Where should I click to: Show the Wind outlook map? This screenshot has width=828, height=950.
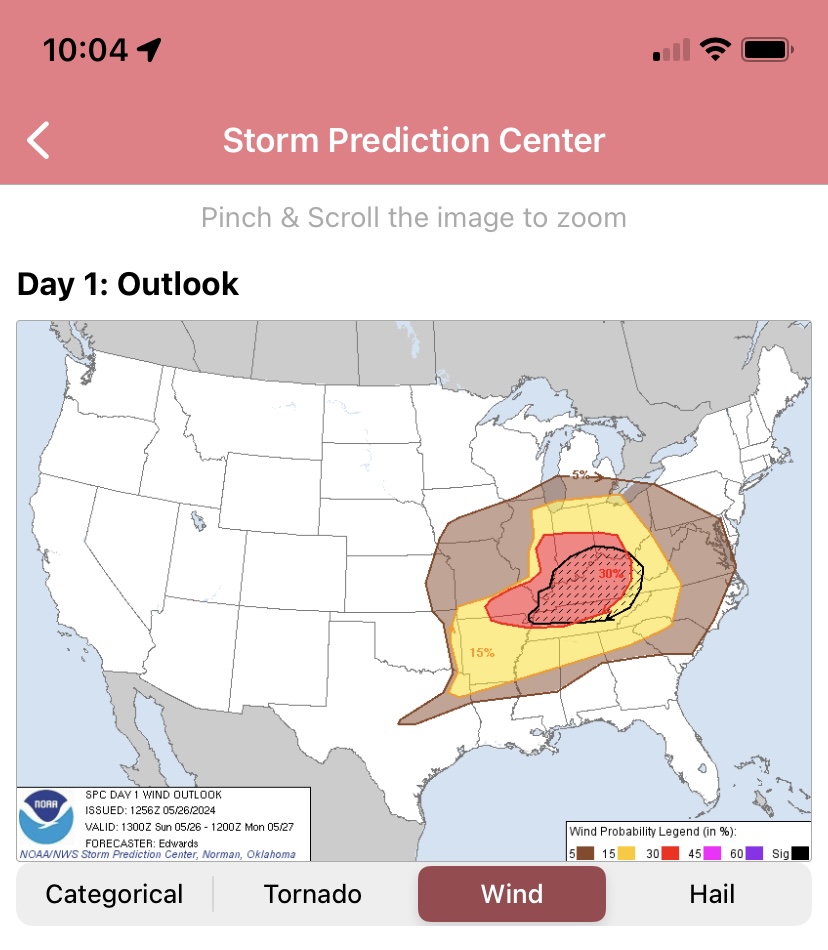coord(512,894)
